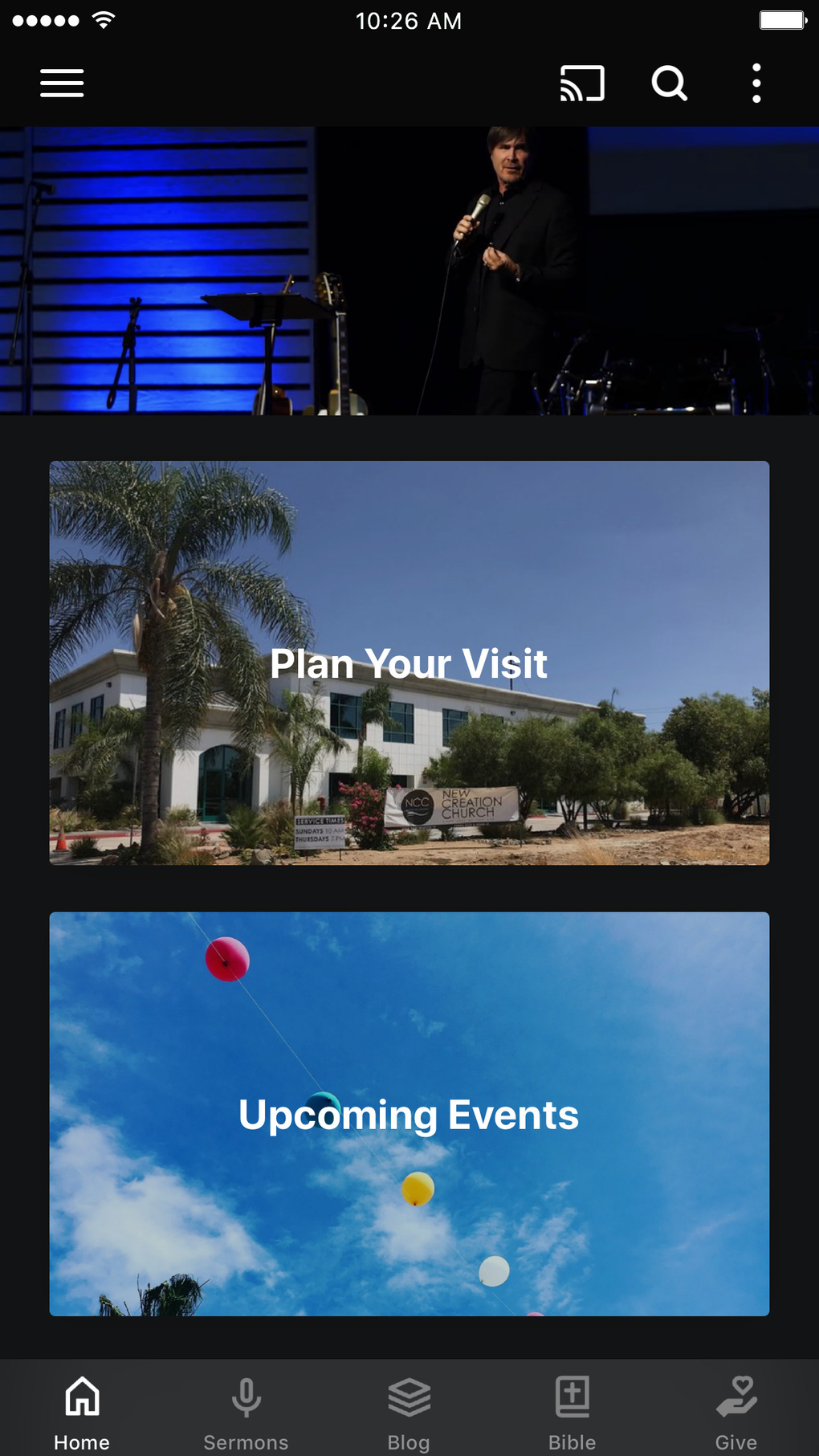Open the pastor speaking banner image
The height and width of the screenshot is (1456, 819).
pos(409,271)
